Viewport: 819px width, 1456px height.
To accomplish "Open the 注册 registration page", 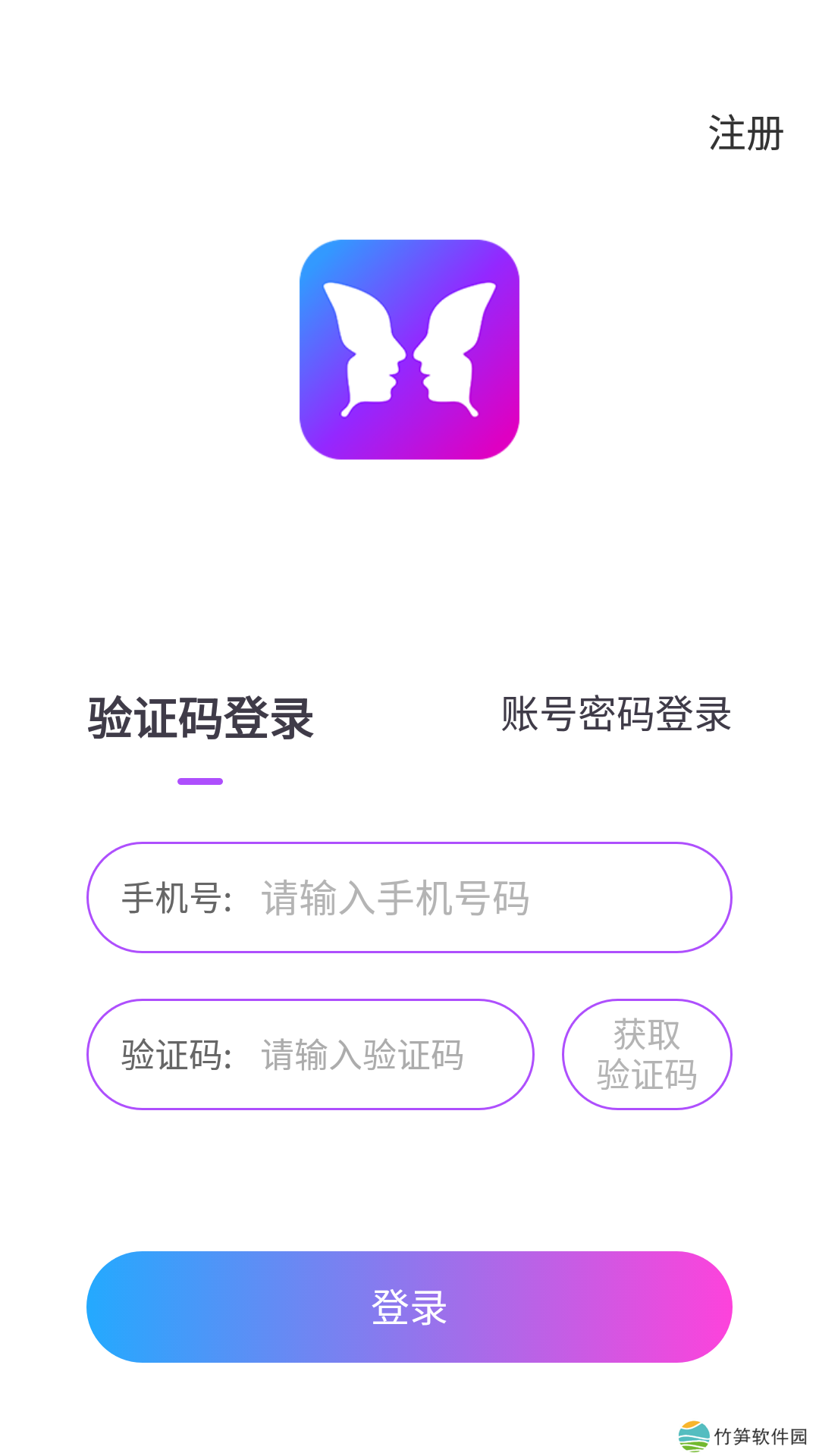I will click(745, 133).
